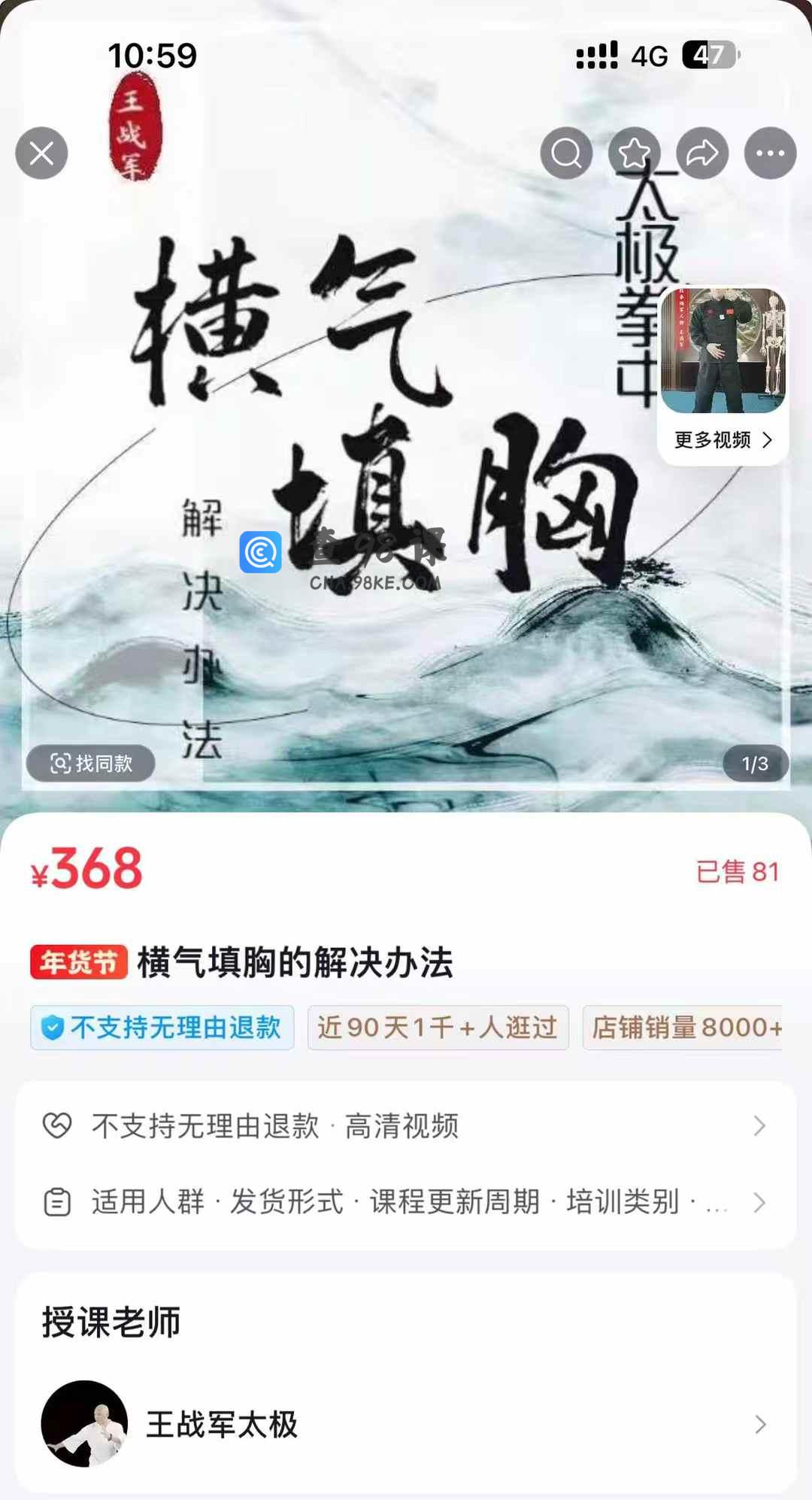This screenshot has height=1500, width=812.
Task: Share this course listing
Action: point(702,153)
